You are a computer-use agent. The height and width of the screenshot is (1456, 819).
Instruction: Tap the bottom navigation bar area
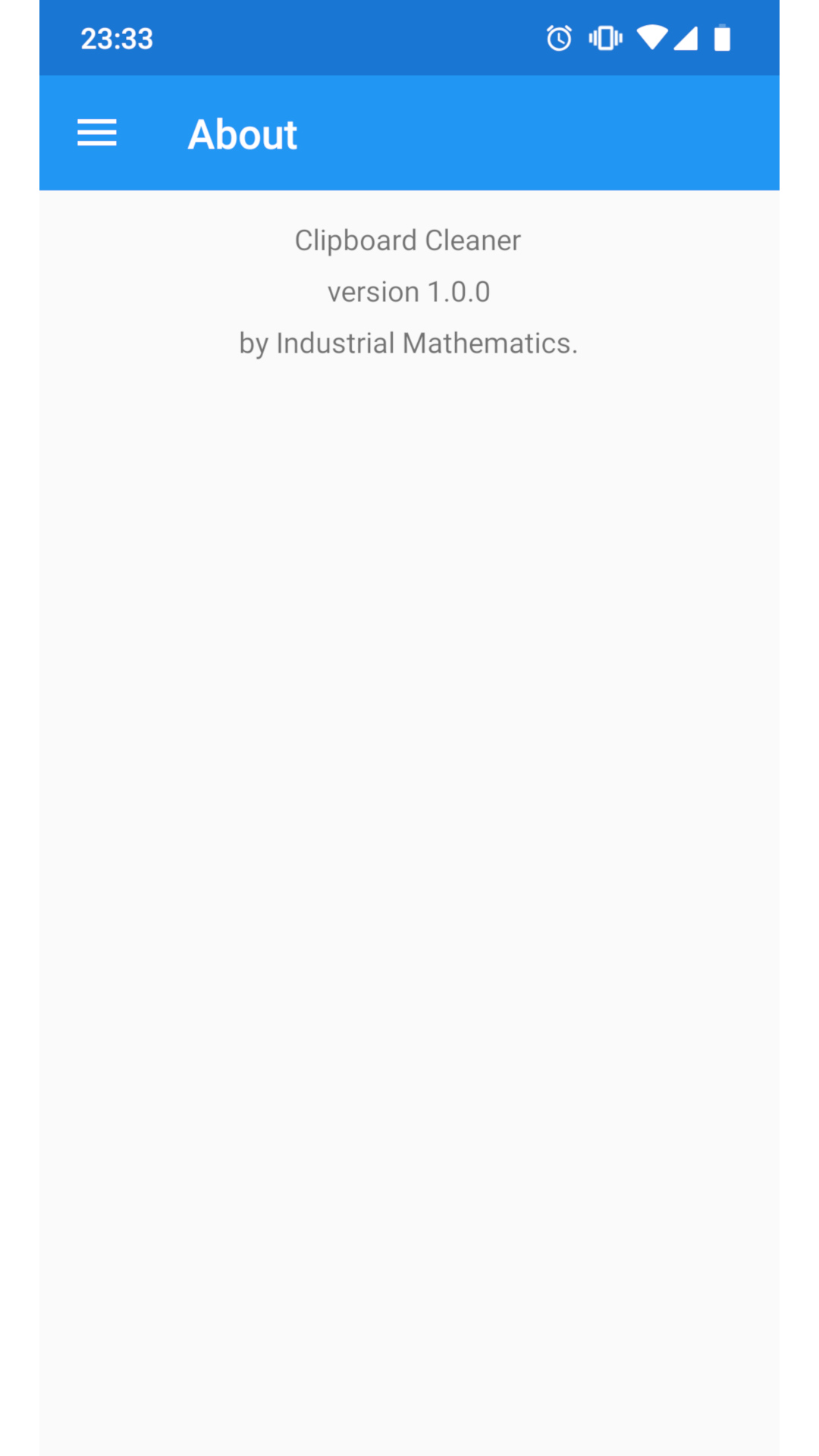coord(409,1433)
